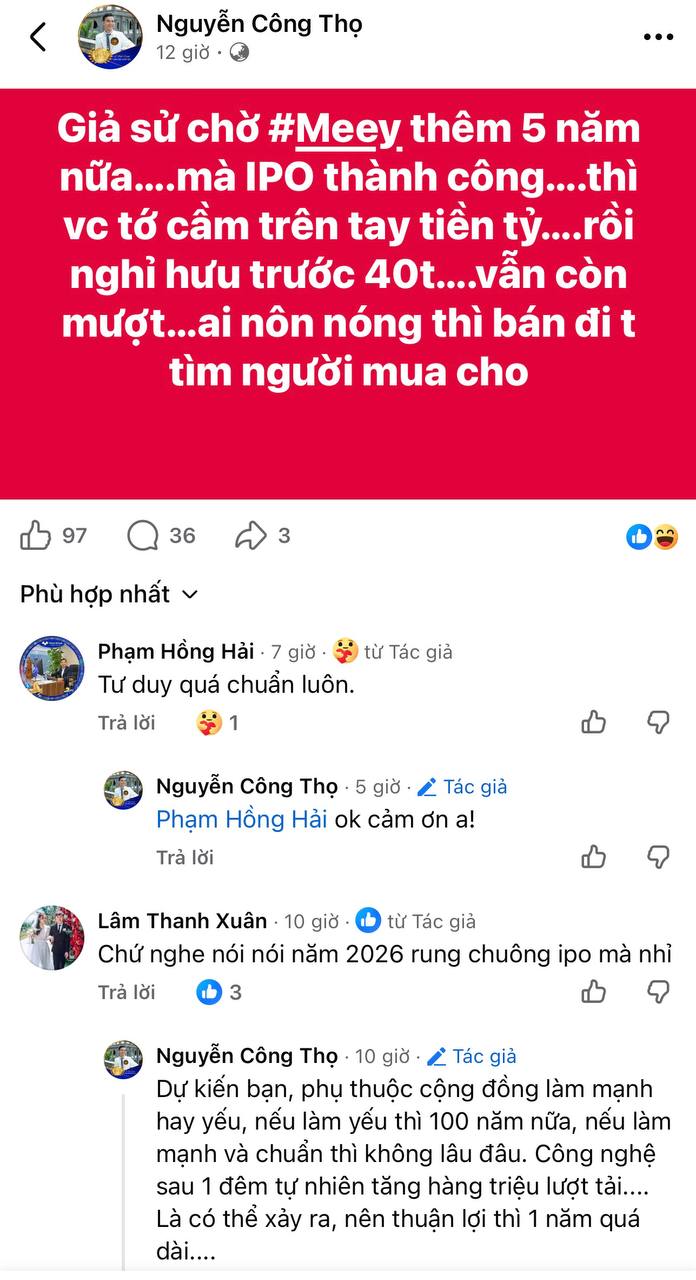Open Lâm Thanh Xuân's profile
696x1280 pixels.
[52, 937]
